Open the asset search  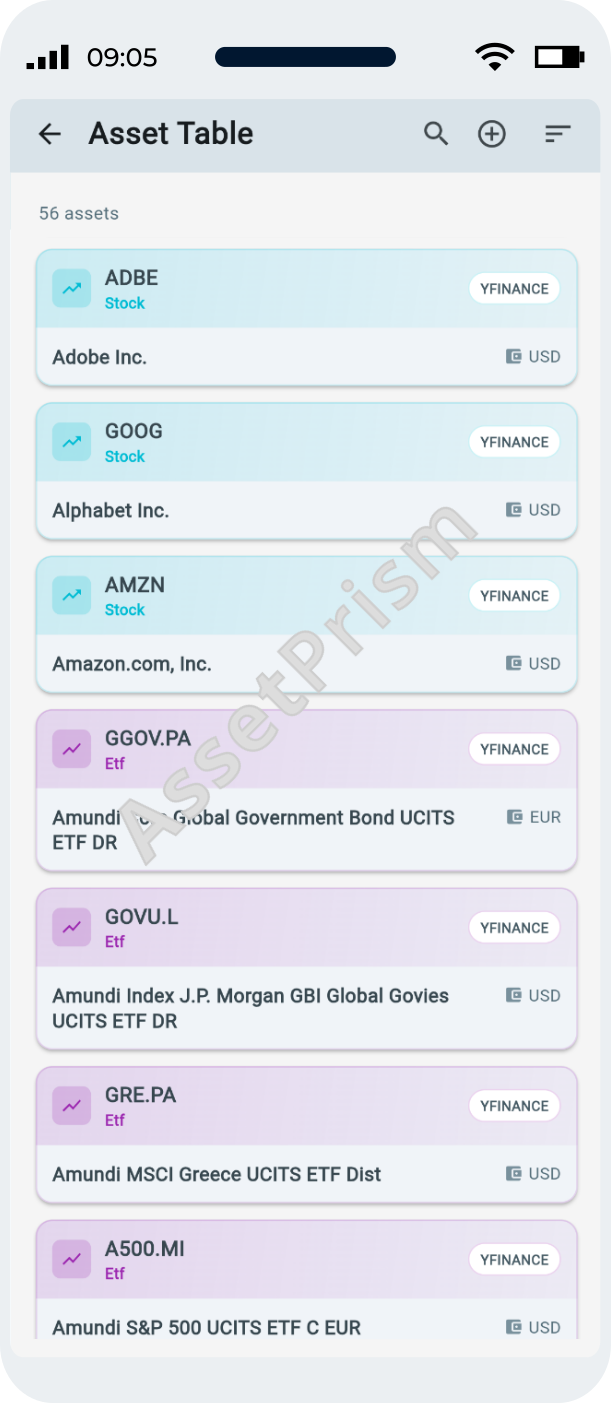[435, 134]
